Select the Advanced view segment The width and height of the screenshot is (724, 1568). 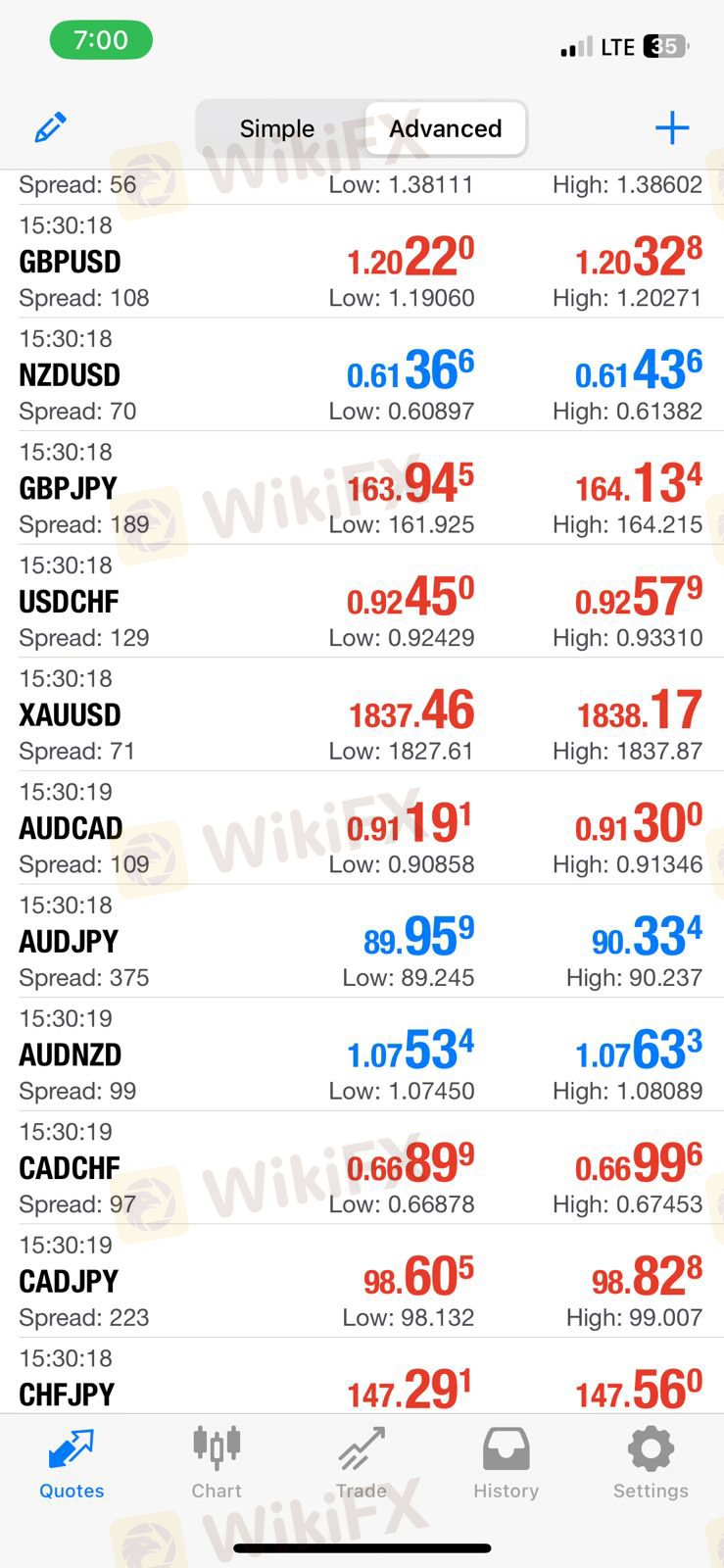click(x=446, y=128)
